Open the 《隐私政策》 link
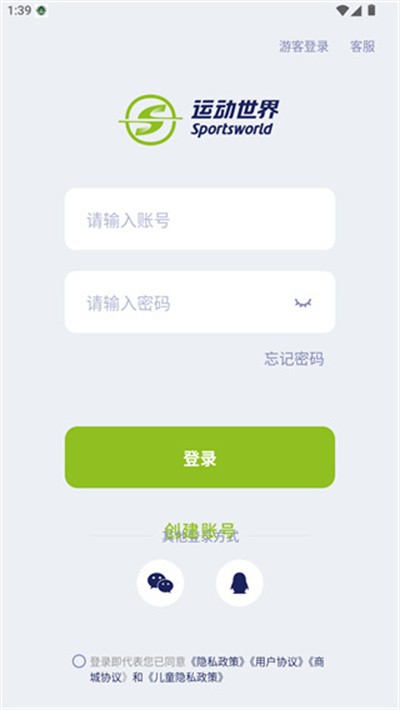This screenshot has width=400, height=710. 217,662
